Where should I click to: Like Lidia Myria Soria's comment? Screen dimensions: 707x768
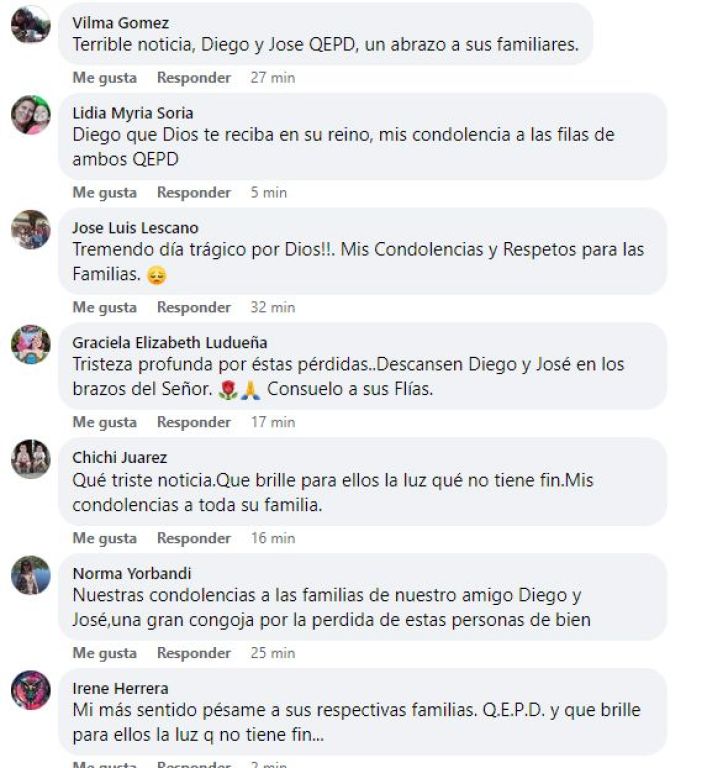tap(104, 192)
